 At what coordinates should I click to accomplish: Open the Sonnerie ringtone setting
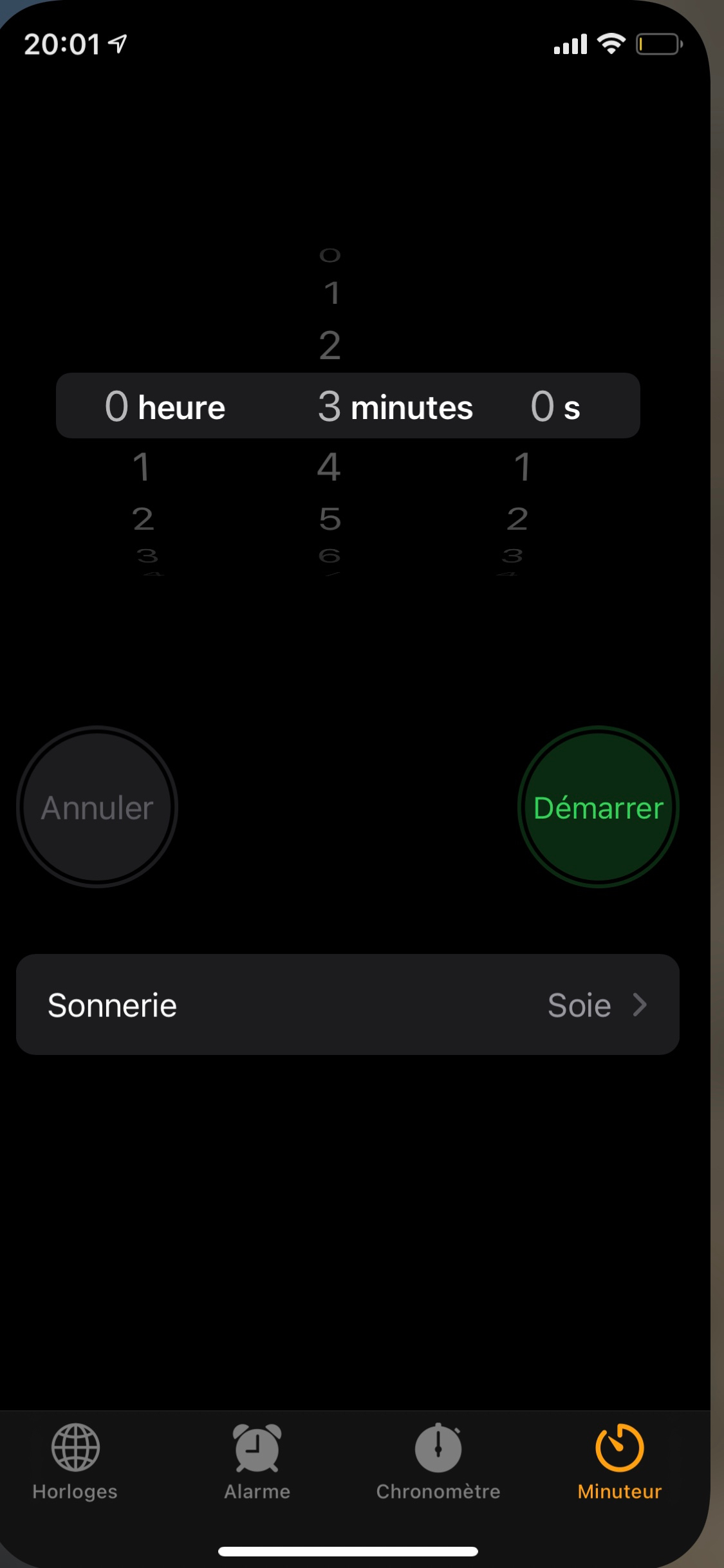point(348,1005)
